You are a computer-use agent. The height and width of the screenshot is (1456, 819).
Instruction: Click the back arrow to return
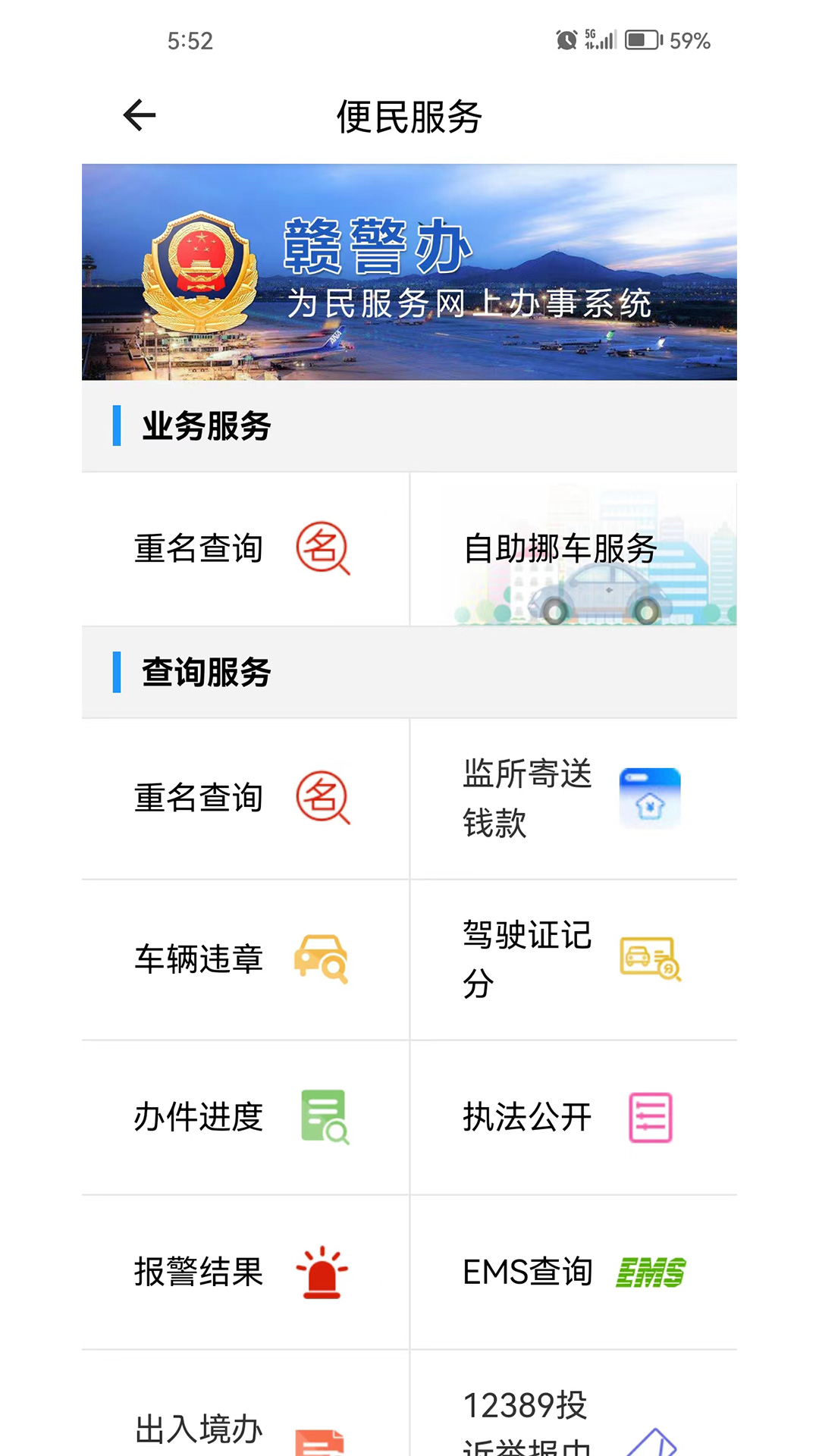(x=138, y=114)
